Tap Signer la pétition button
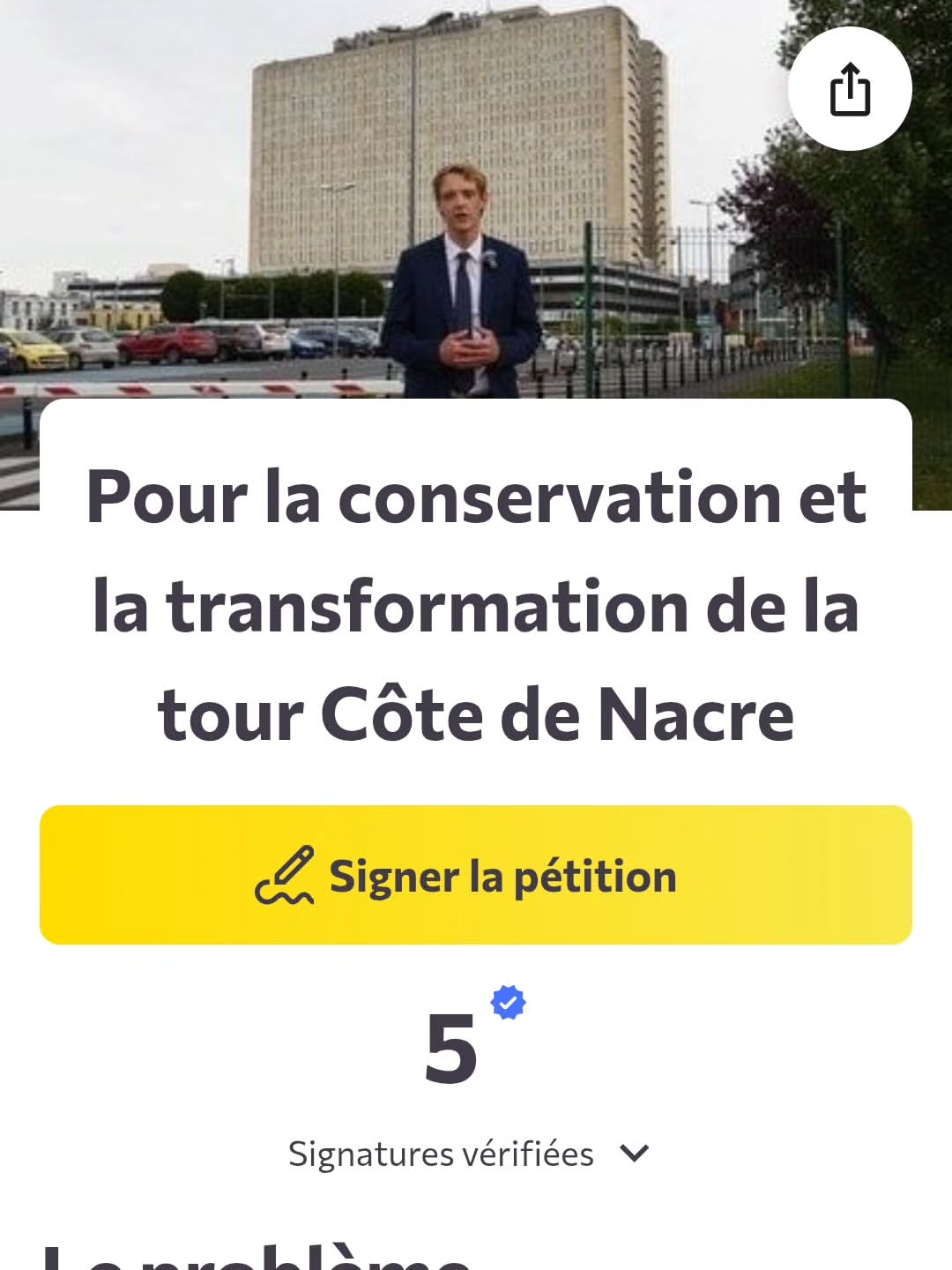 [x=476, y=875]
